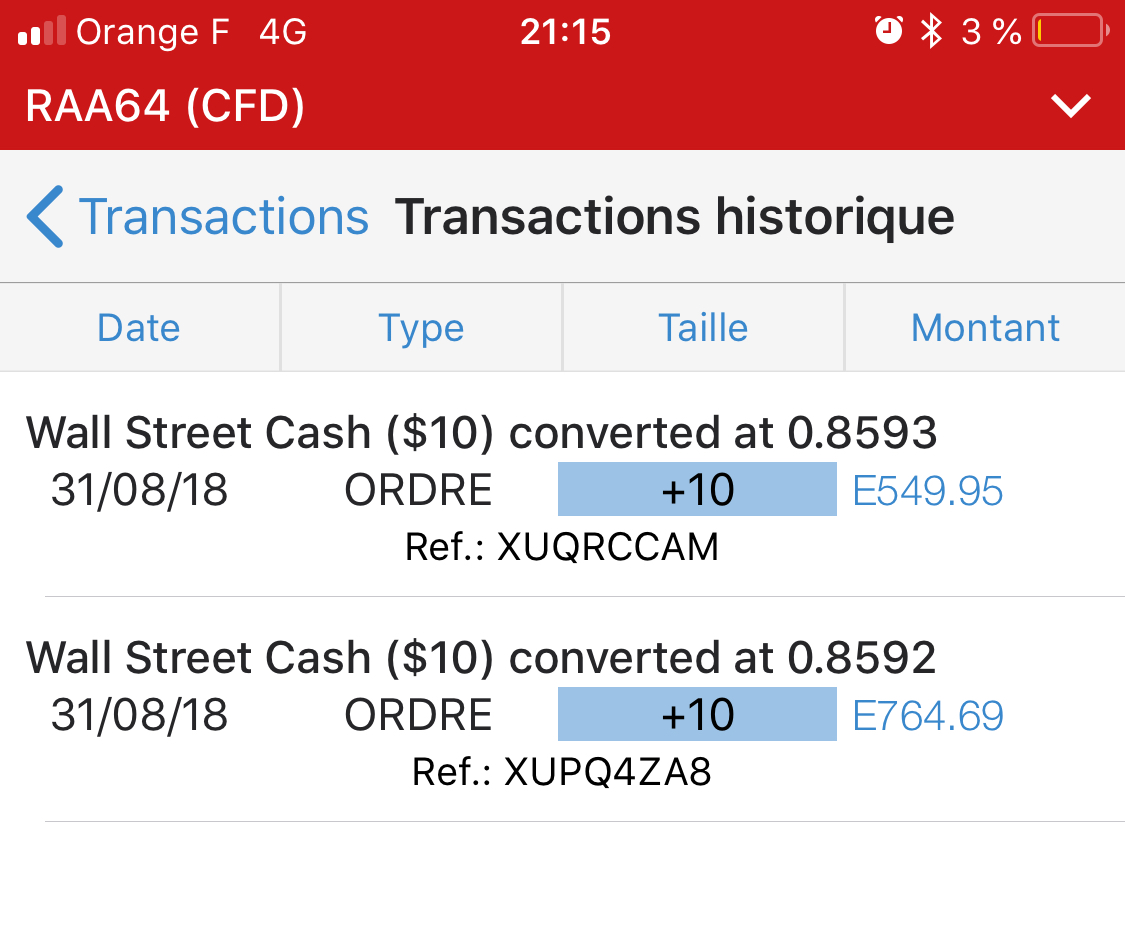Expand the RAA64 (CFD) account dropdown
The height and width of the screenshot is (928, 1125).
tap(1070, 106)
